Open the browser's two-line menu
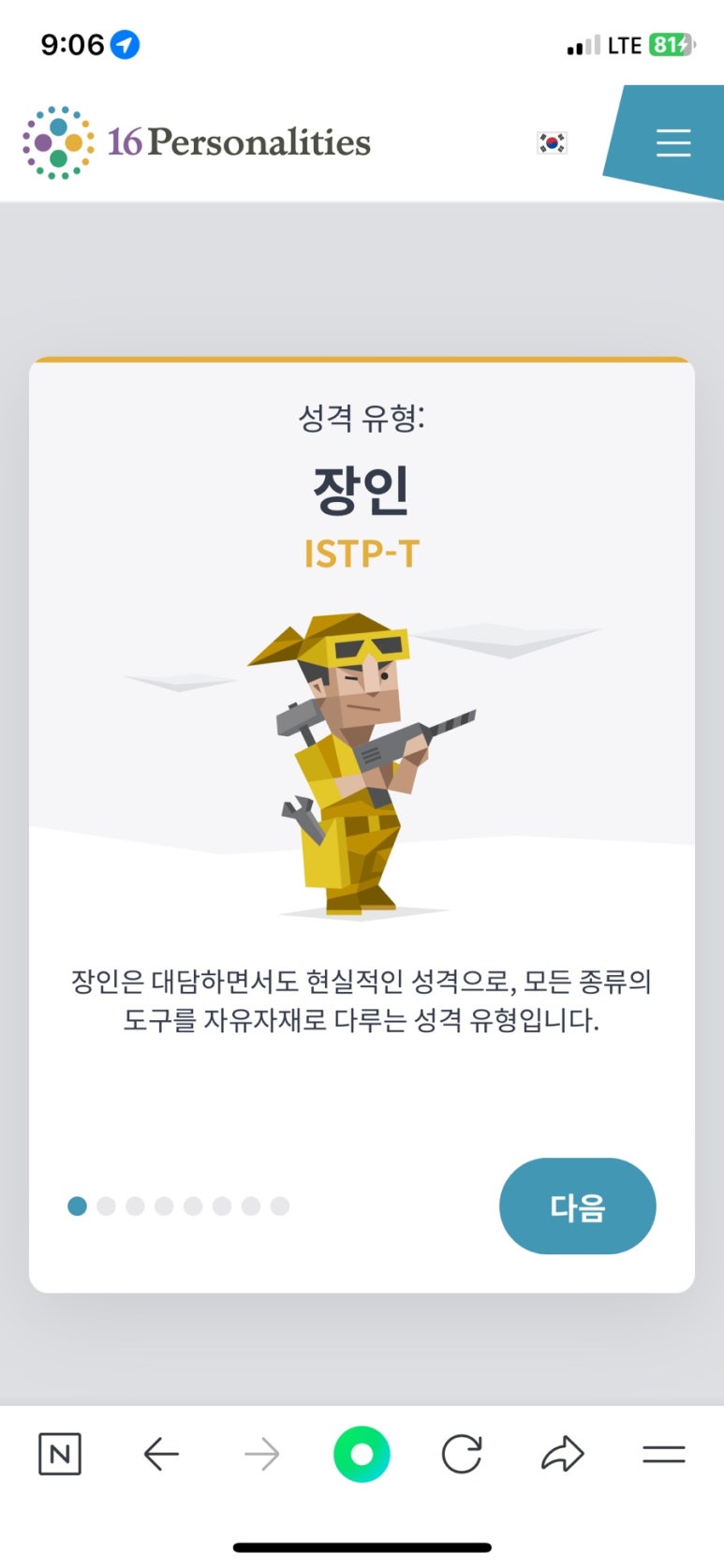The image size is (724, 1568). (663, 1454)
